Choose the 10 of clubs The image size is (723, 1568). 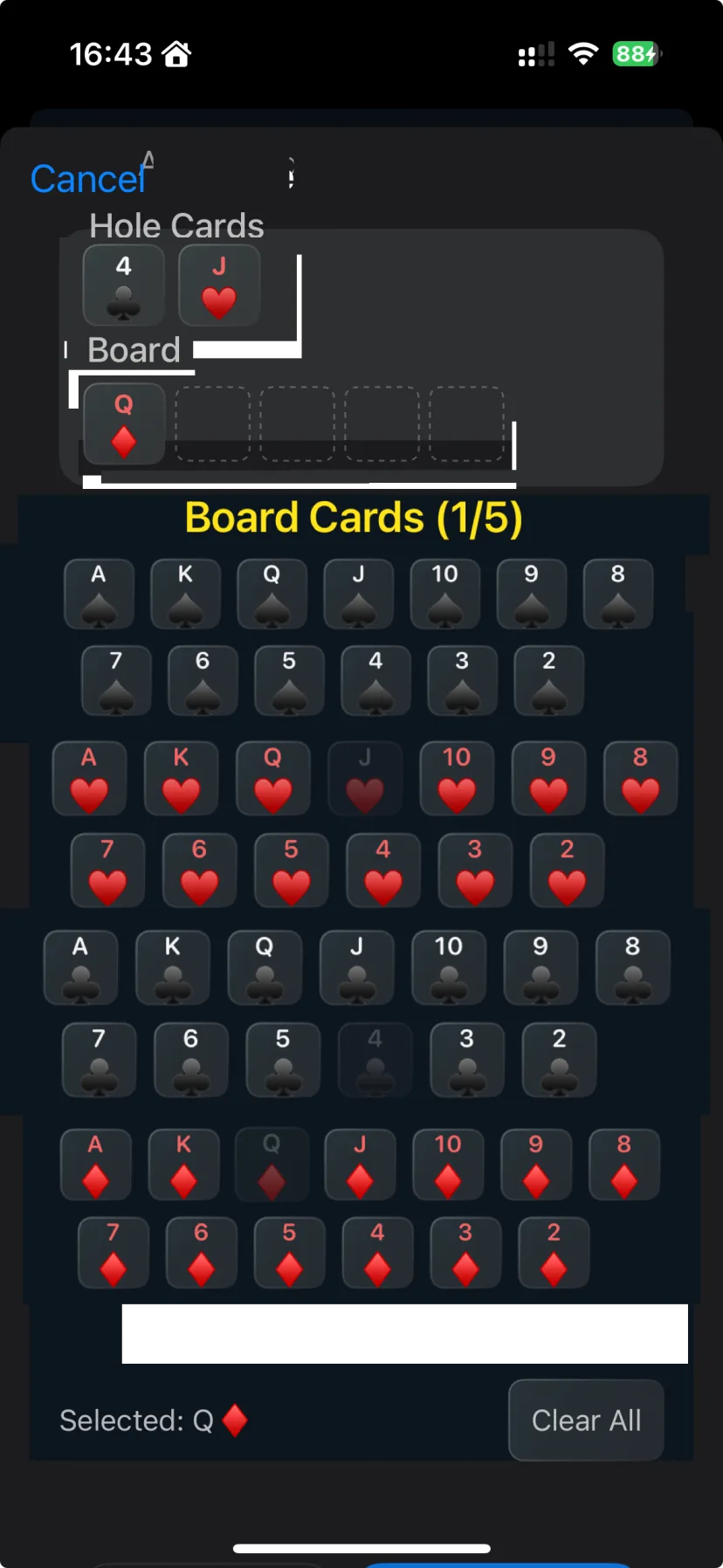click(449, 967)
